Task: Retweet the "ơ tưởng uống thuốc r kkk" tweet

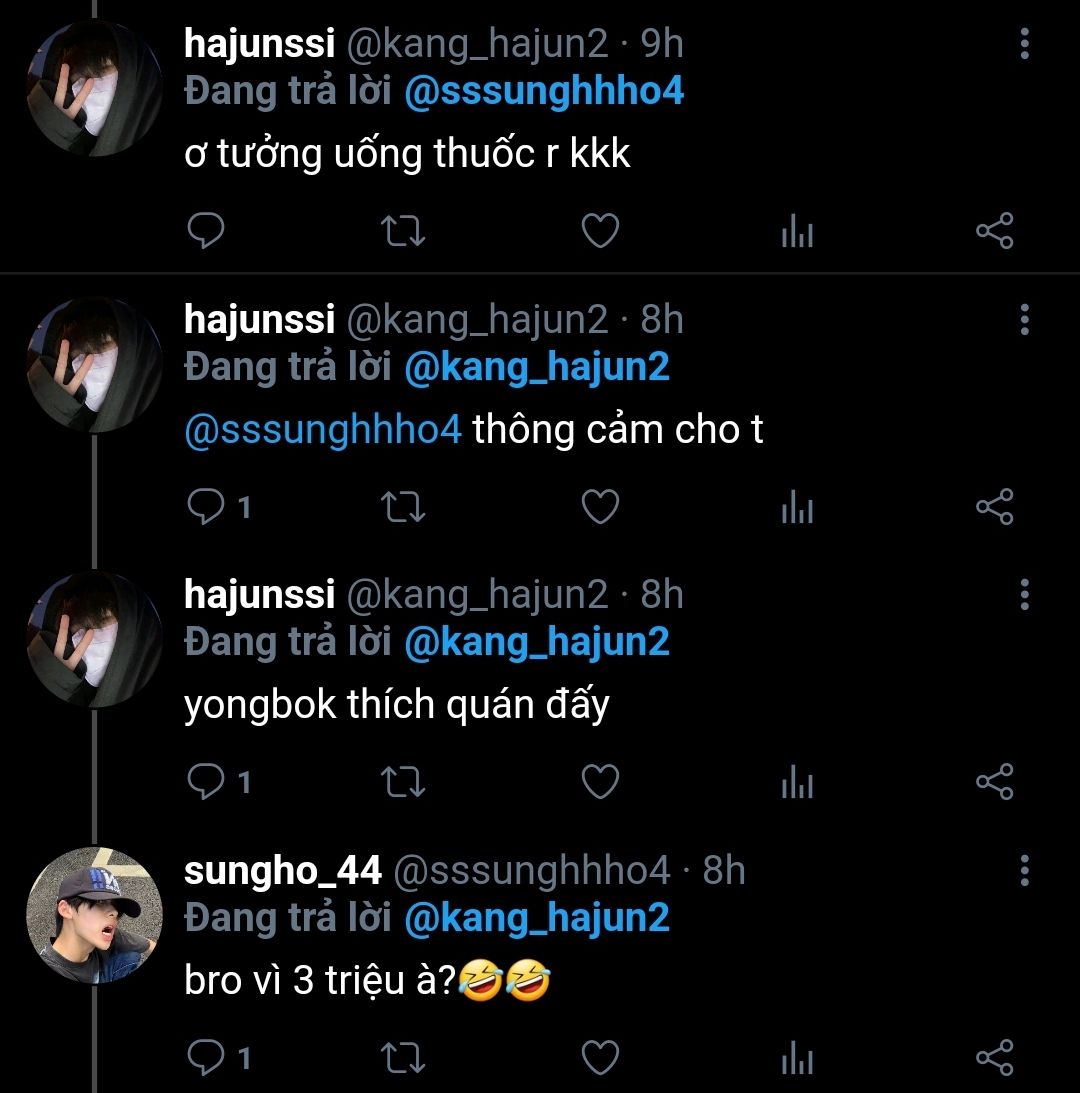Action: click(x=405, y=232)
